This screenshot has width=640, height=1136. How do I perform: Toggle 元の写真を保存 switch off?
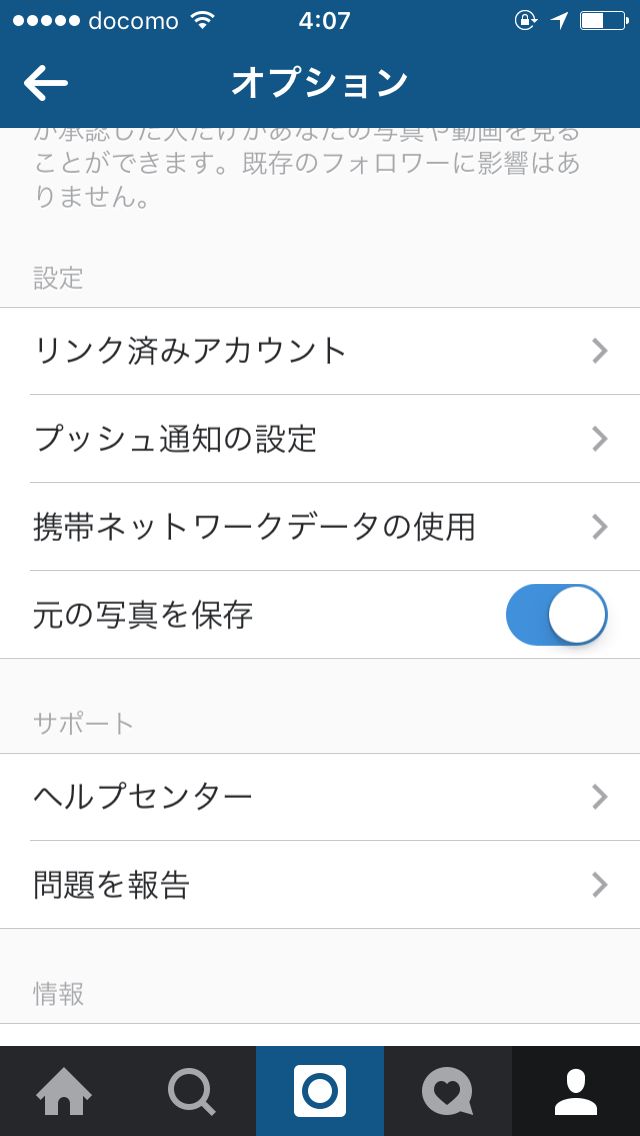(x=556, y=615)
